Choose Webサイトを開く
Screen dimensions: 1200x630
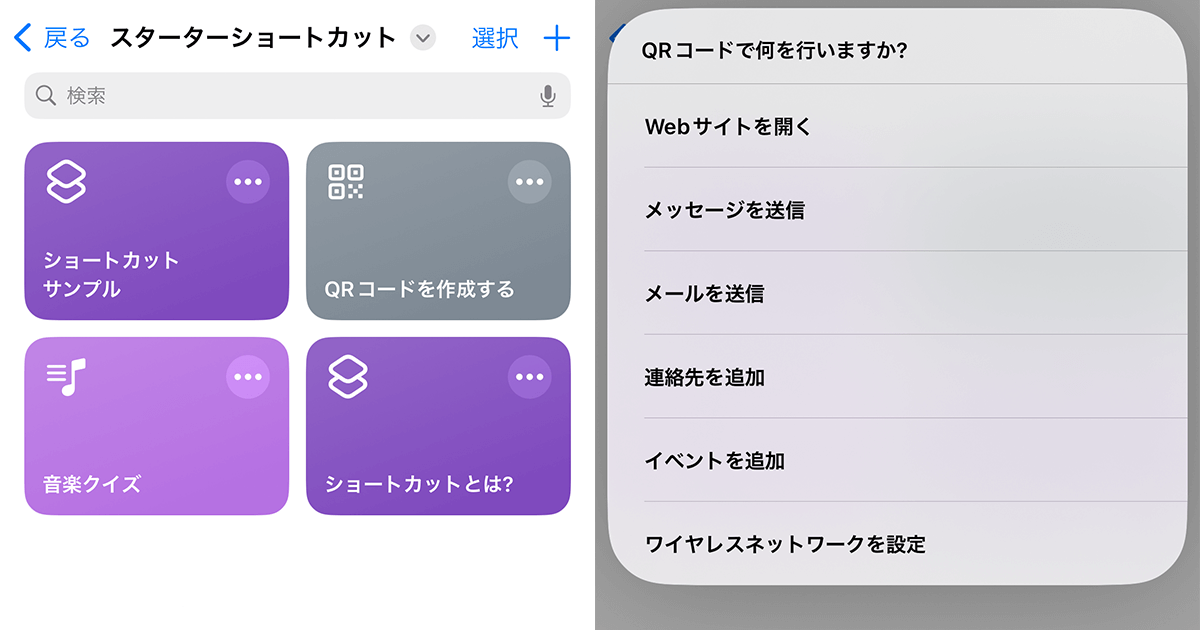728,127
